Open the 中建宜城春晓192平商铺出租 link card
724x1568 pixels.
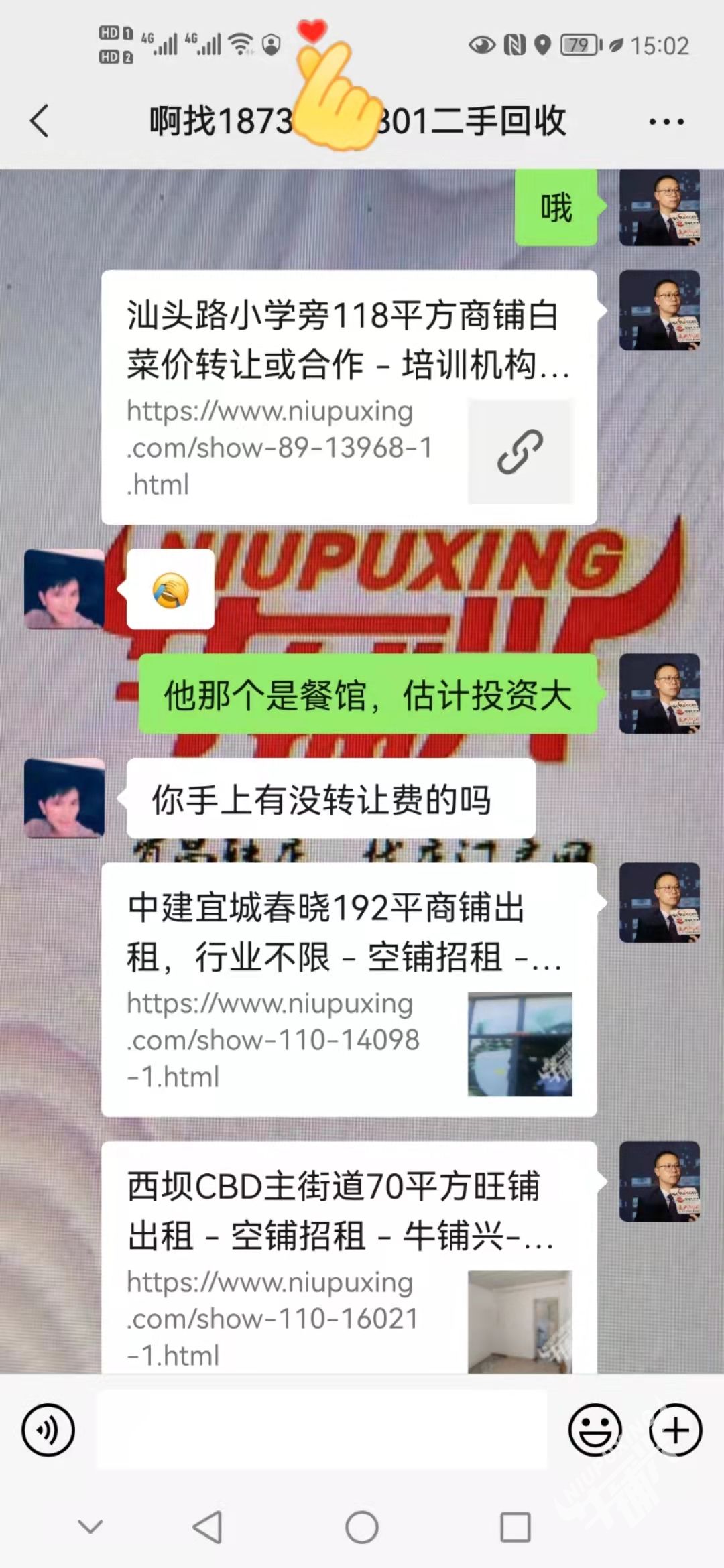click(x=349, y=989)
